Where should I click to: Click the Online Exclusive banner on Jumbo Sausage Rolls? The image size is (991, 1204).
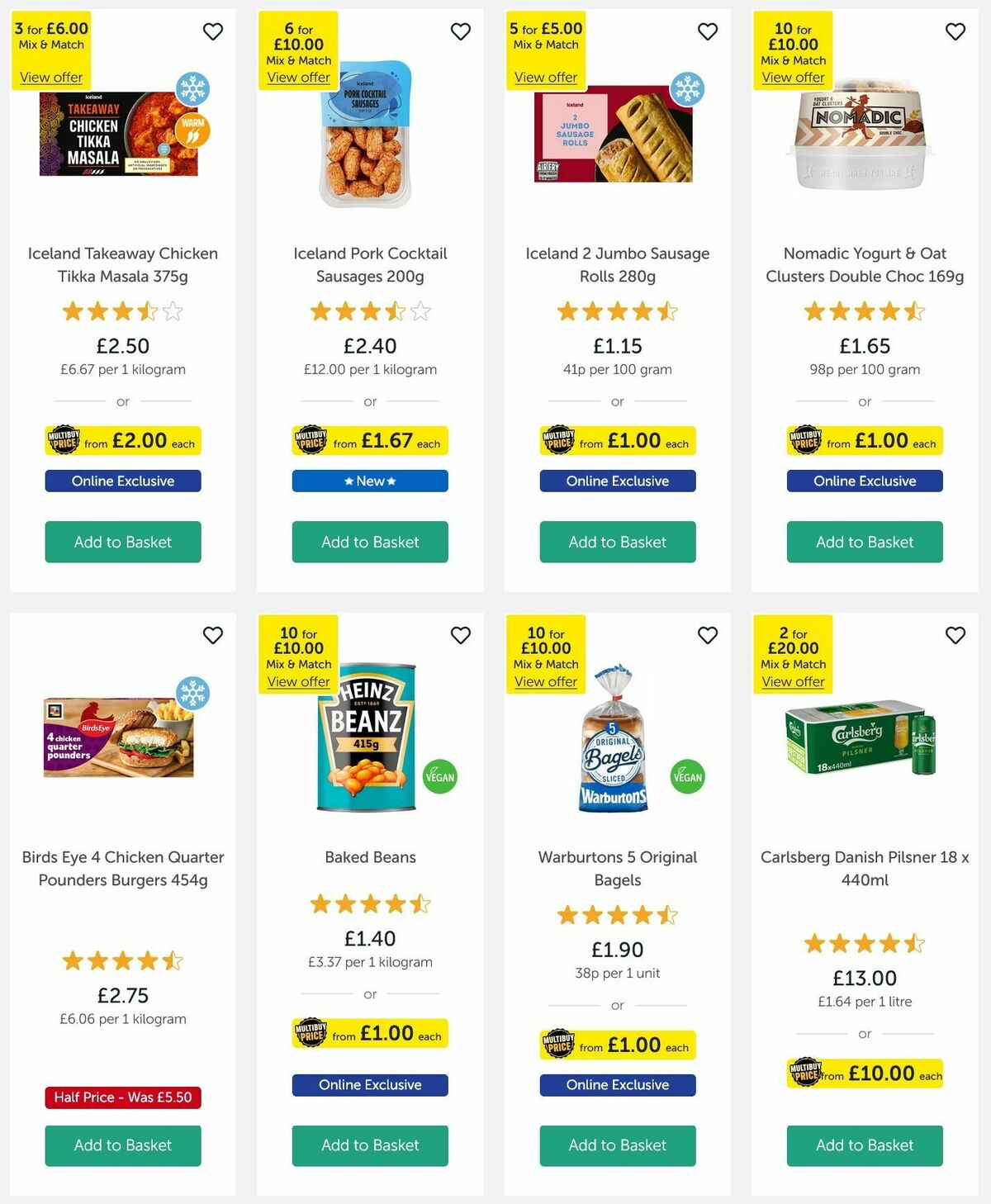tap(617, 481)
